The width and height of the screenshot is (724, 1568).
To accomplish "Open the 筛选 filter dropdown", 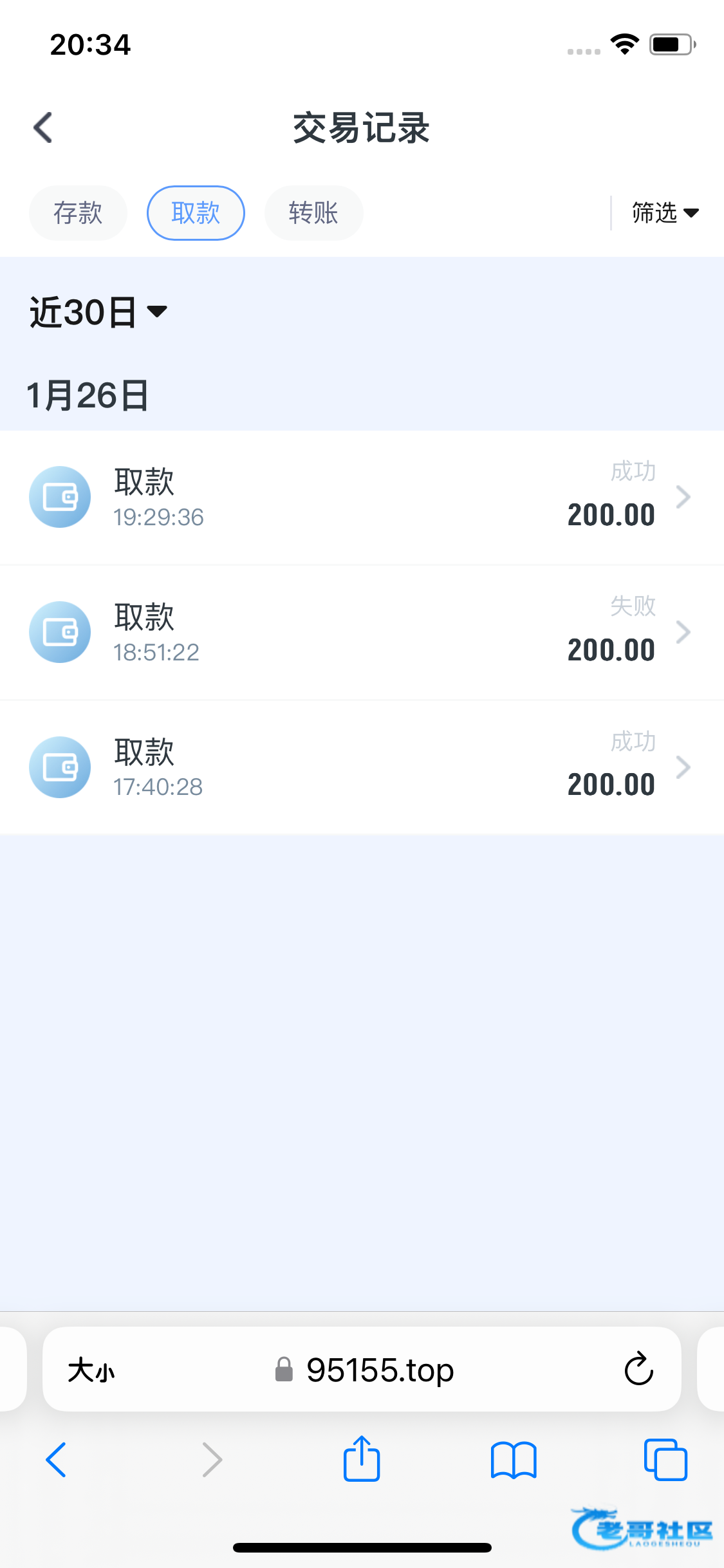I will pos(664,213).
